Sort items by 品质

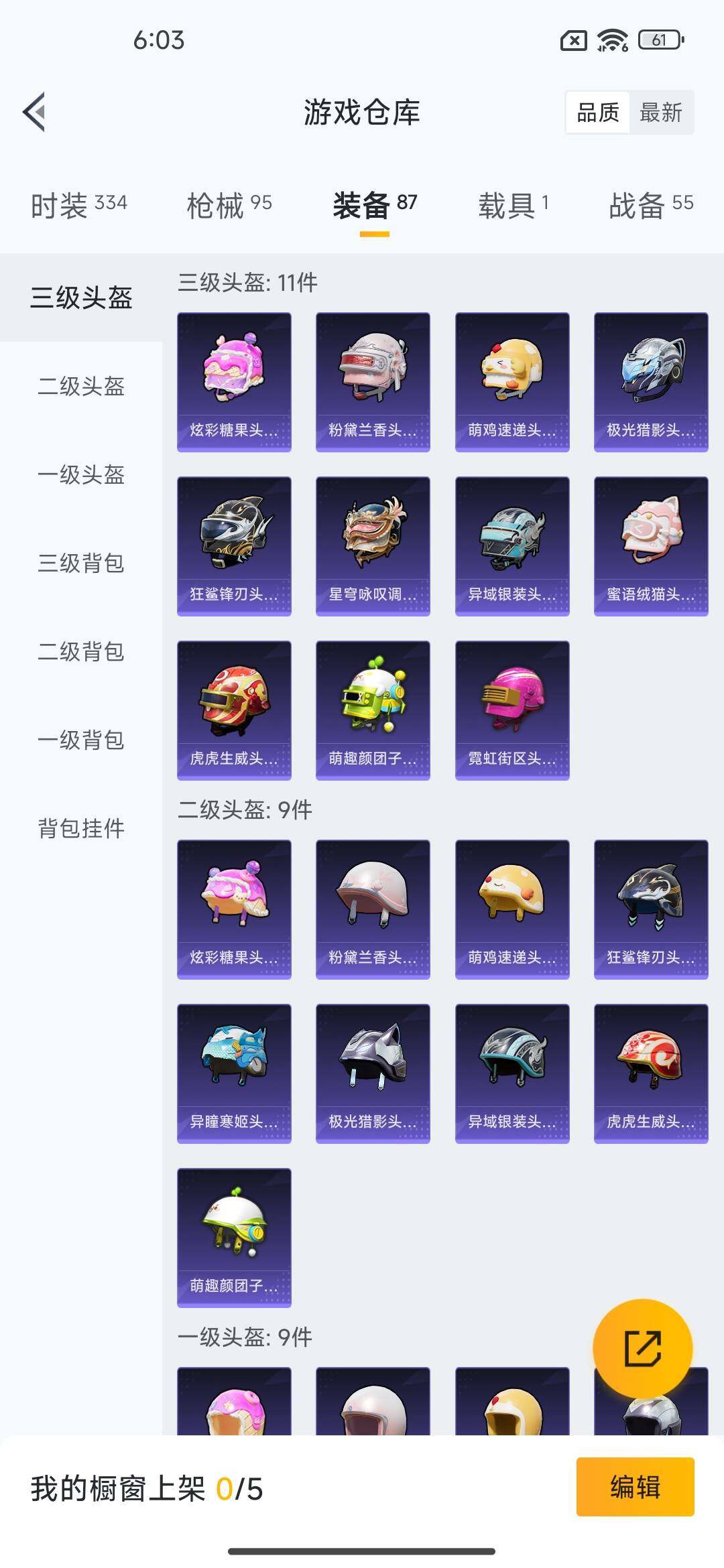[x=598, y=113]
